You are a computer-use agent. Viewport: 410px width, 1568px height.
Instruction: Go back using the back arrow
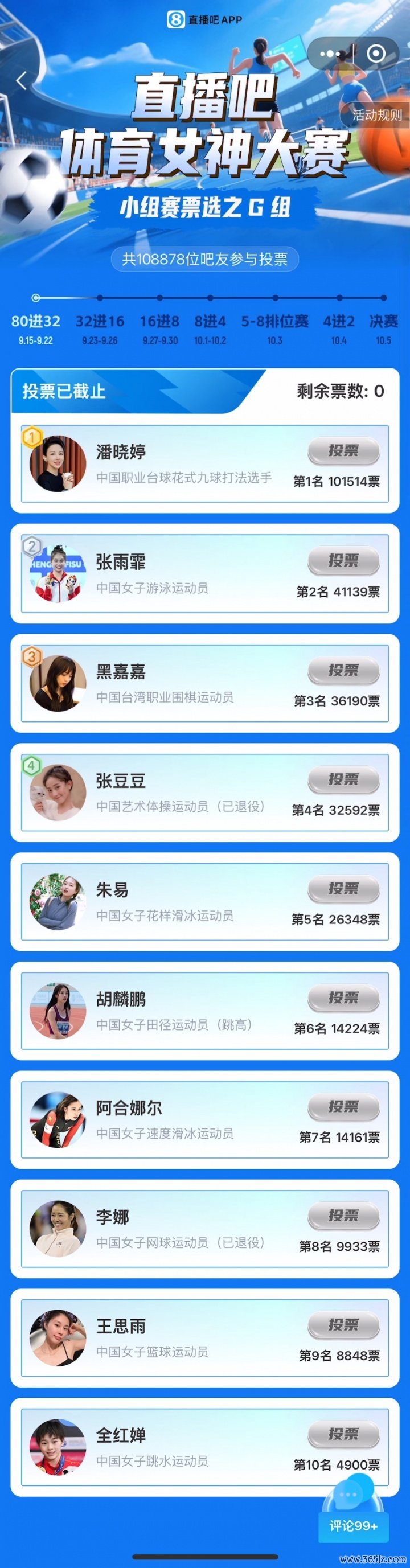pos(22,80)
